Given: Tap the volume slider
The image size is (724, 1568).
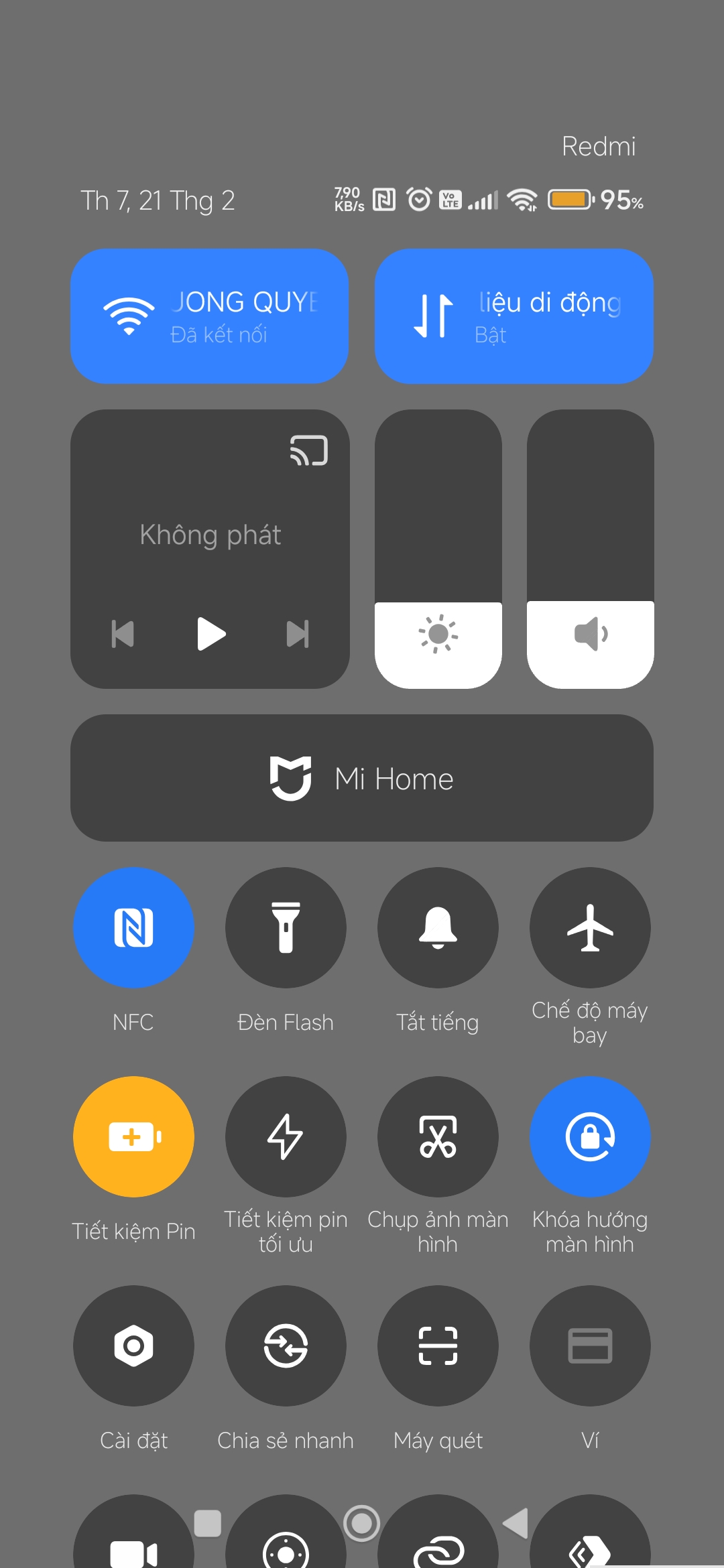Looking at the screenshot, I should pos(590,549).
